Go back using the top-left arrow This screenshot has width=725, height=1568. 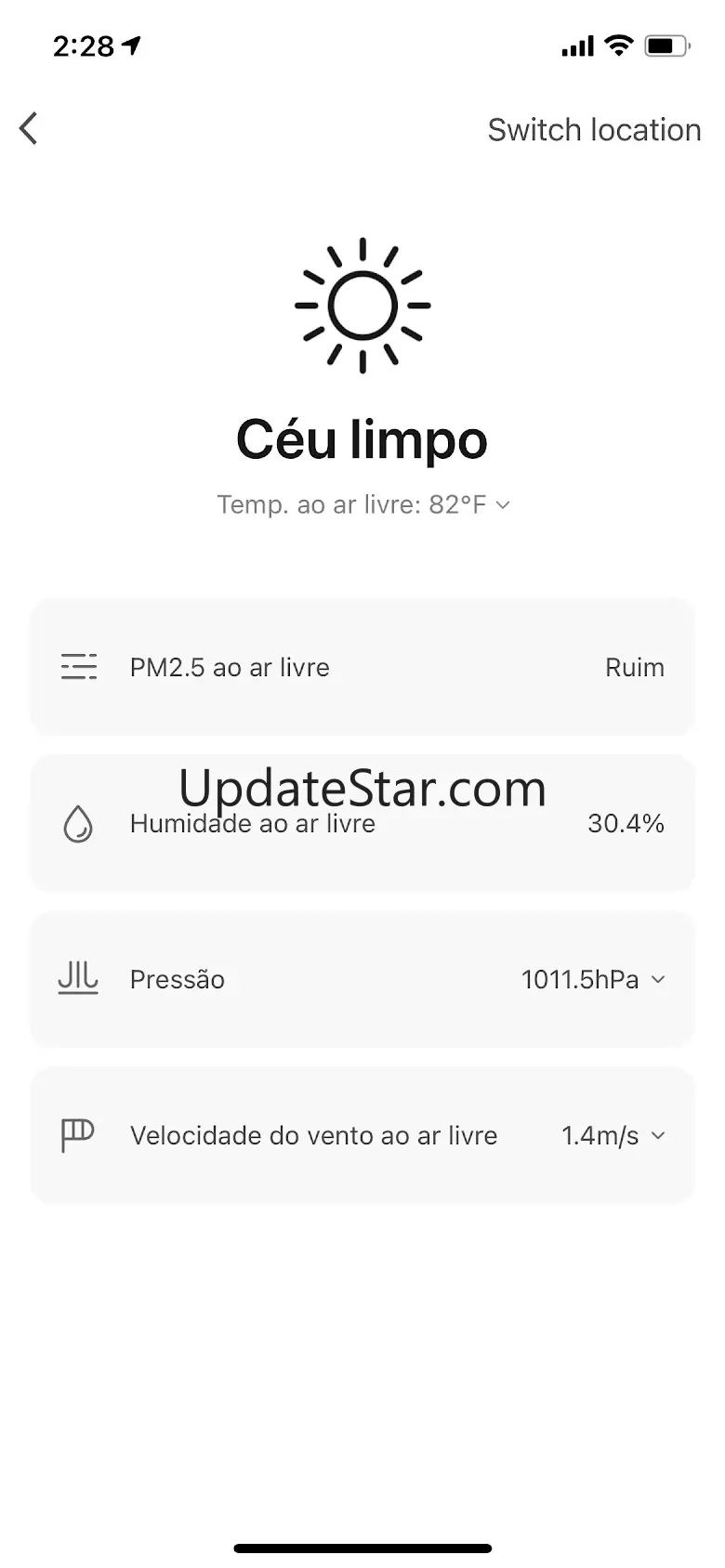coord(29,129)
